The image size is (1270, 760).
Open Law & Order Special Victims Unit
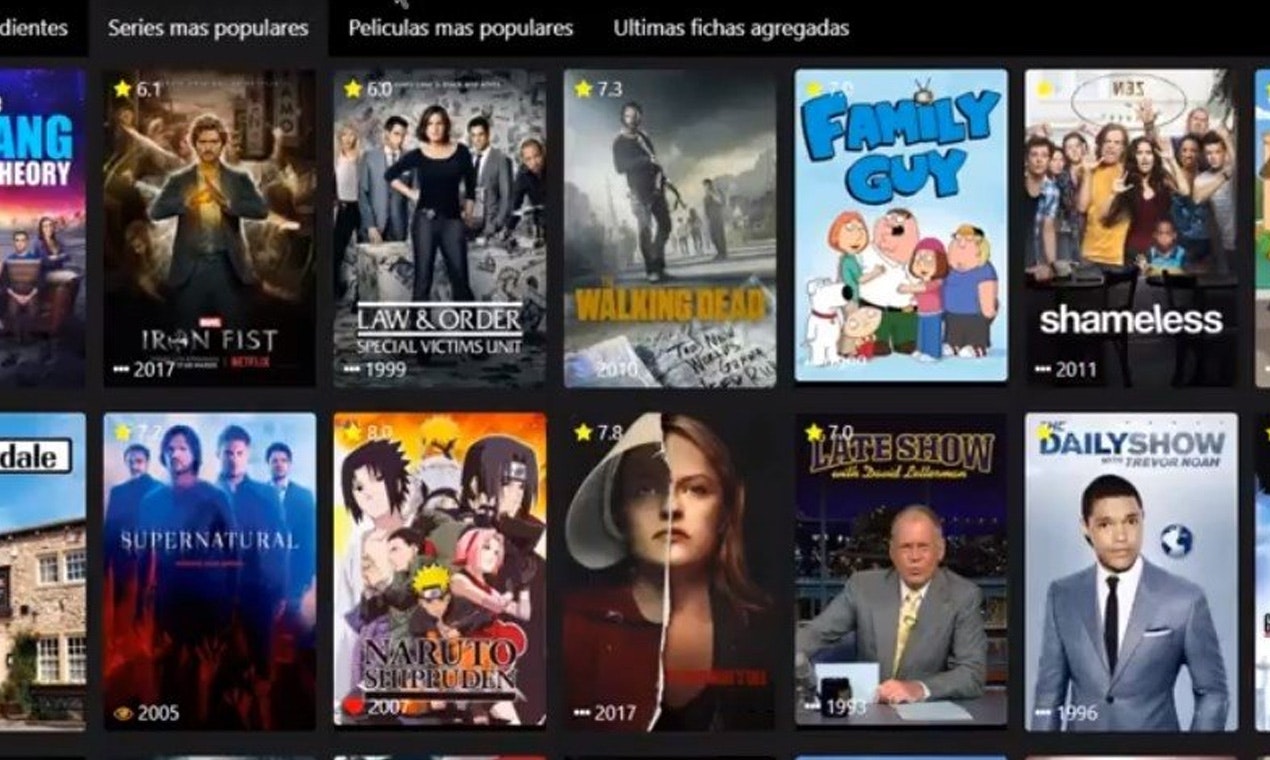coord(439,227)
